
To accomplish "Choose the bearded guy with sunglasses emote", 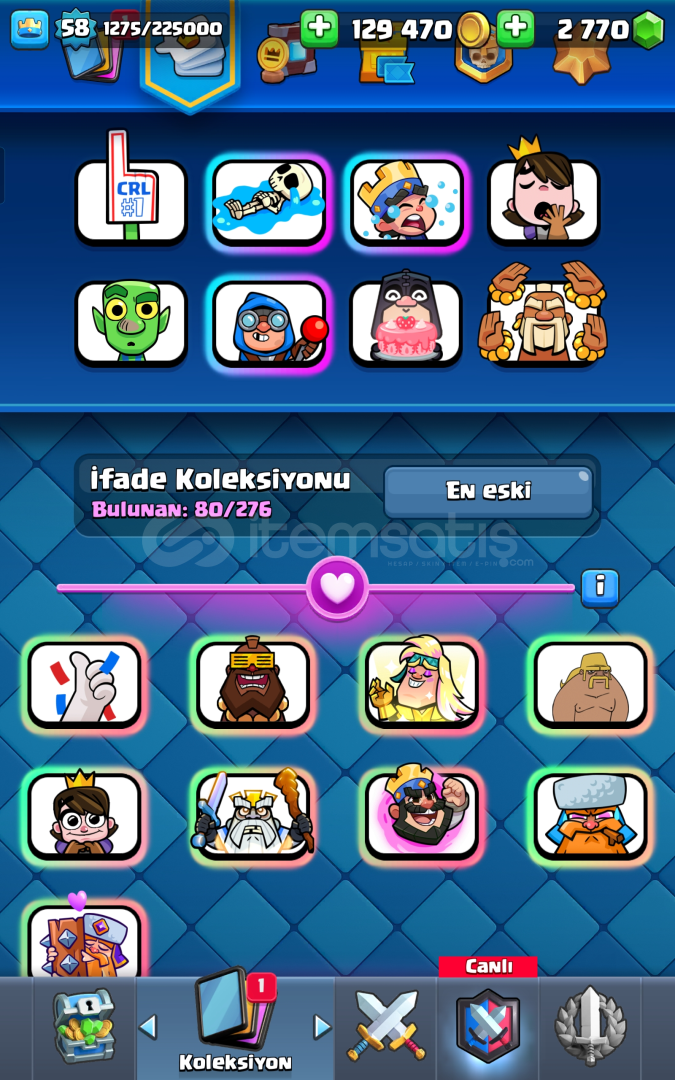I will (253, 683).
